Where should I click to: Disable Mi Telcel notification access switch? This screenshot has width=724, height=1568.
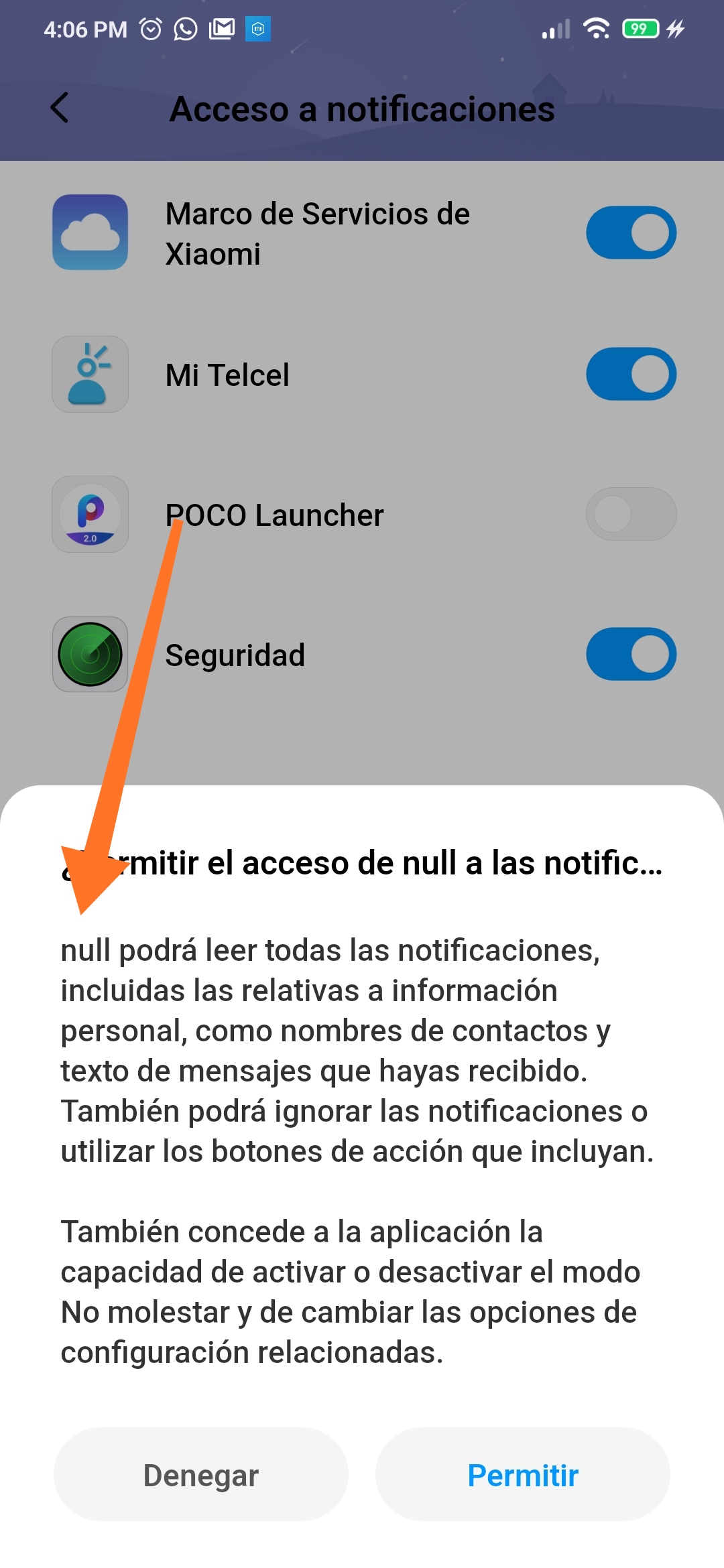click(x=631, y=374)
